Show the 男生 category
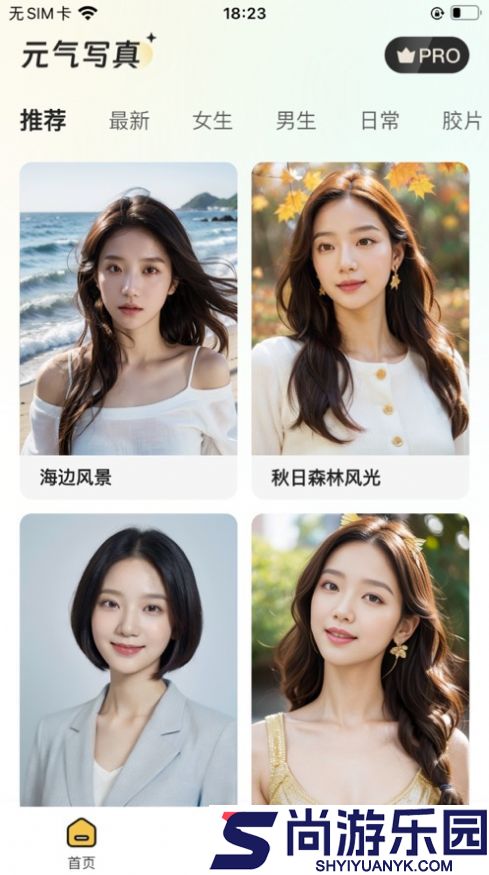This screenshot has width=489, height=875. coord(296,121)
